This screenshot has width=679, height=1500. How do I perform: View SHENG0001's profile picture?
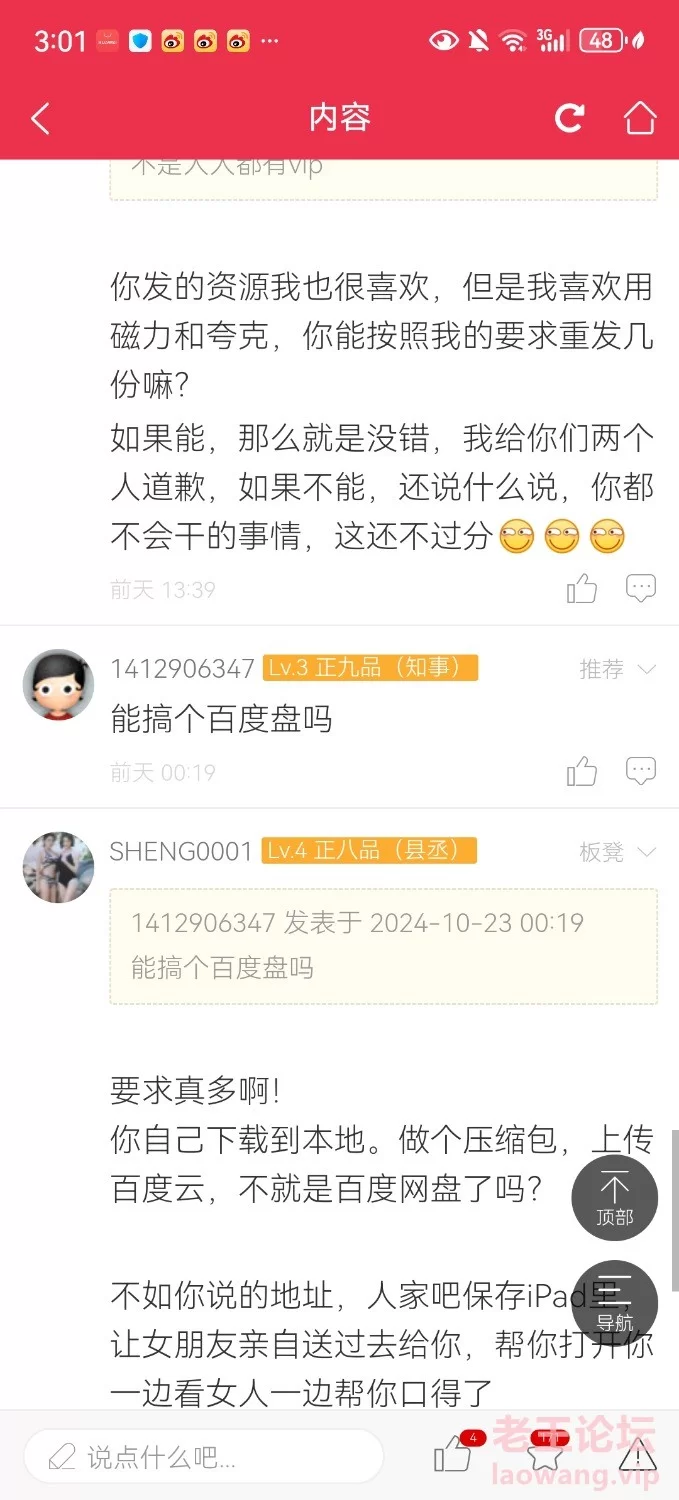tap(58, 867)
